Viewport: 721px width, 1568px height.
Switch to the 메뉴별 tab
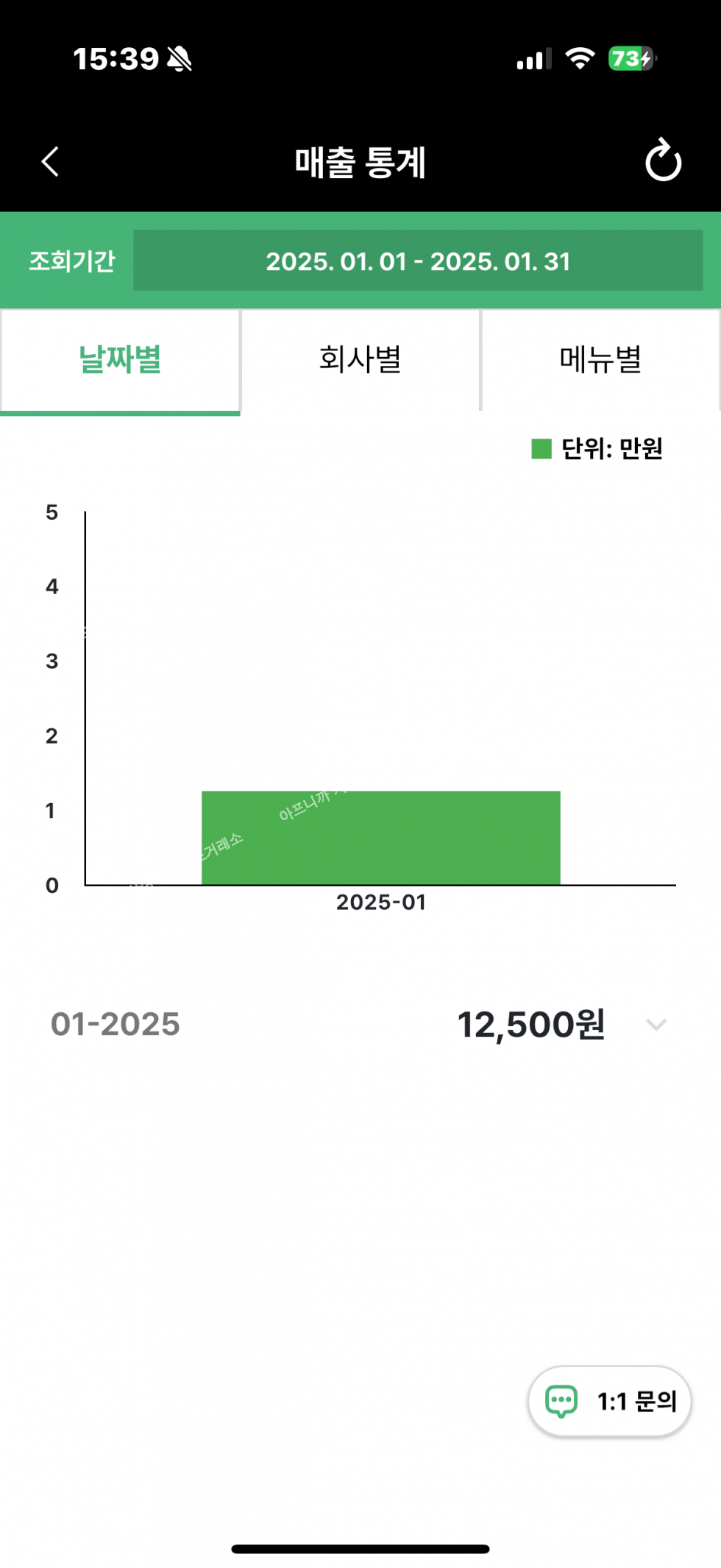pos(600,360)
